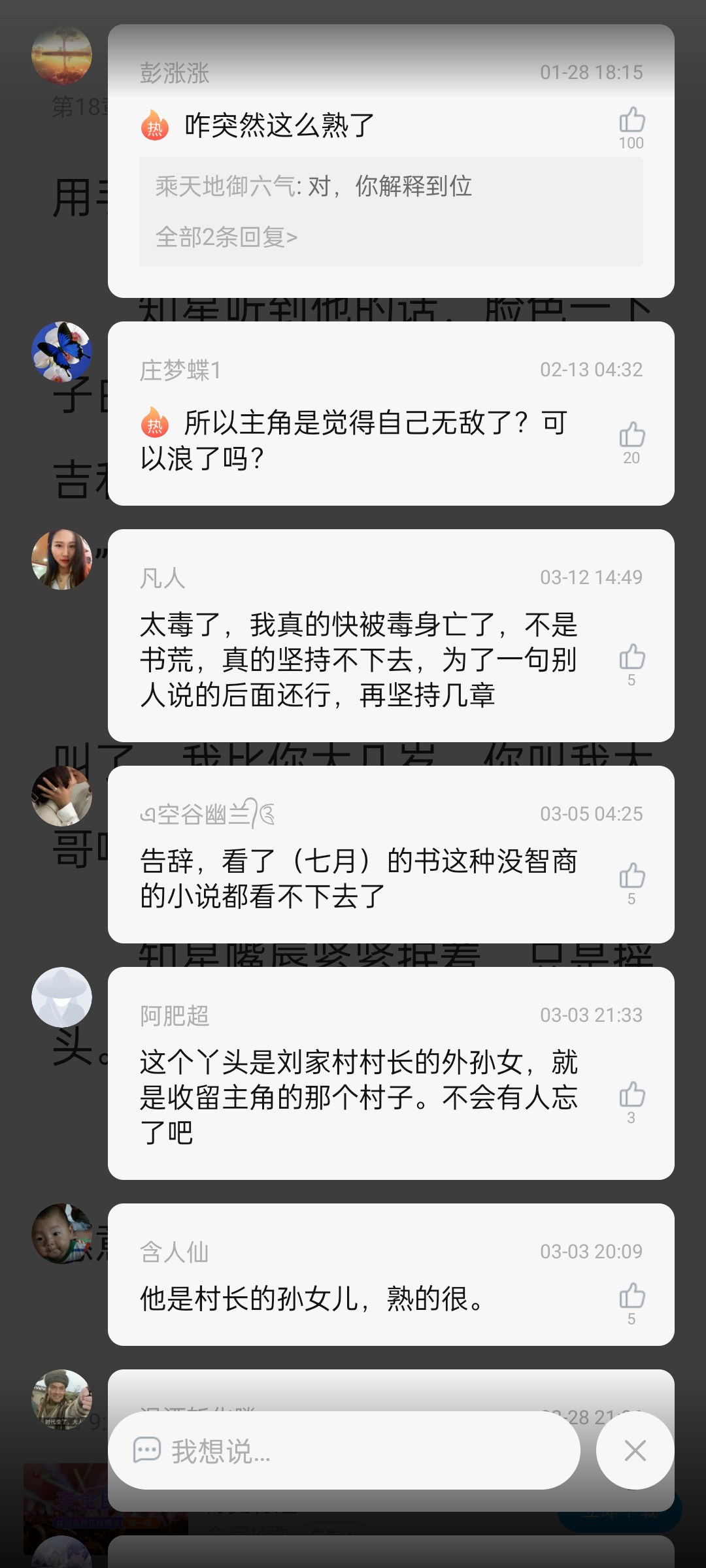
Task: Like 庄梦蝶1's comment
Action: tap(631, 435)
